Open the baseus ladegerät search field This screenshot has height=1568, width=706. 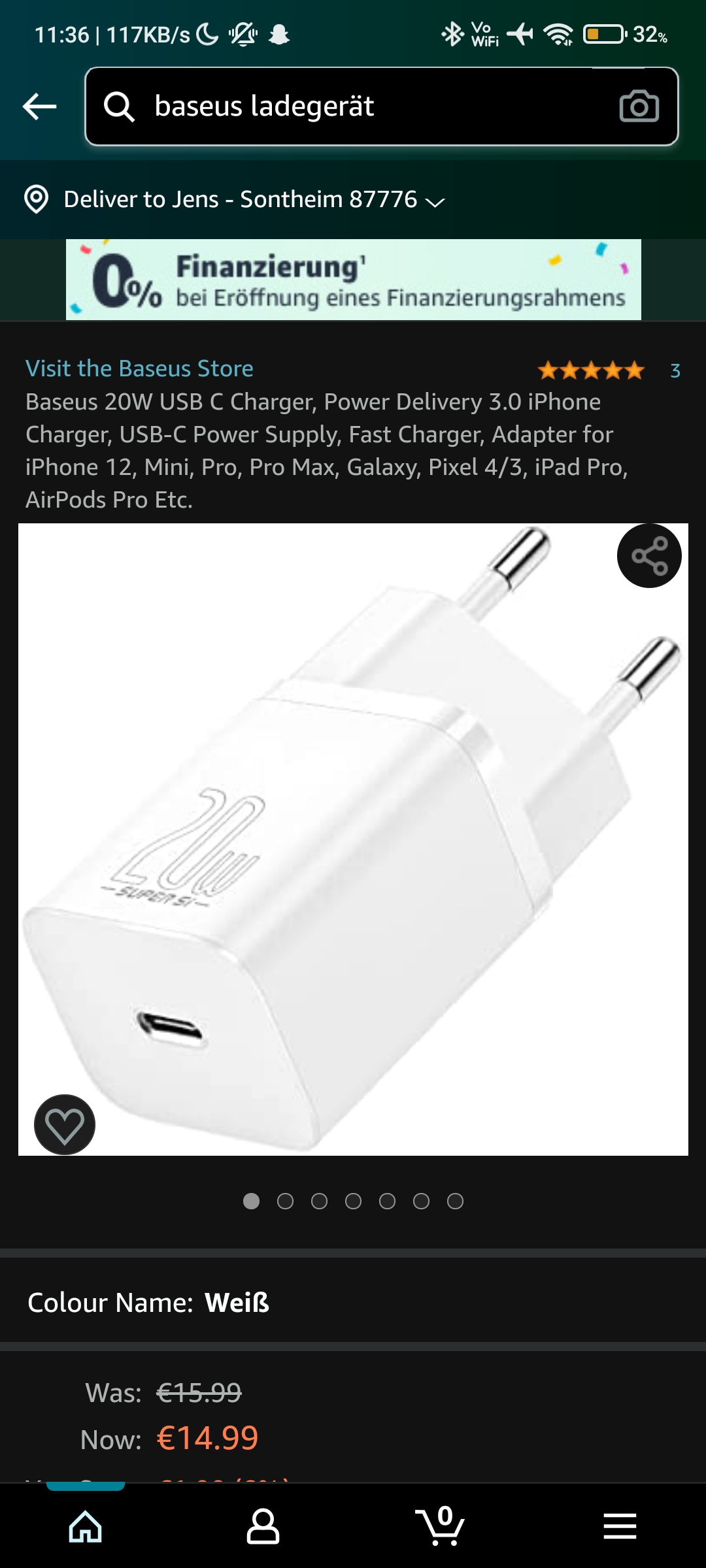tap(353, 106)
